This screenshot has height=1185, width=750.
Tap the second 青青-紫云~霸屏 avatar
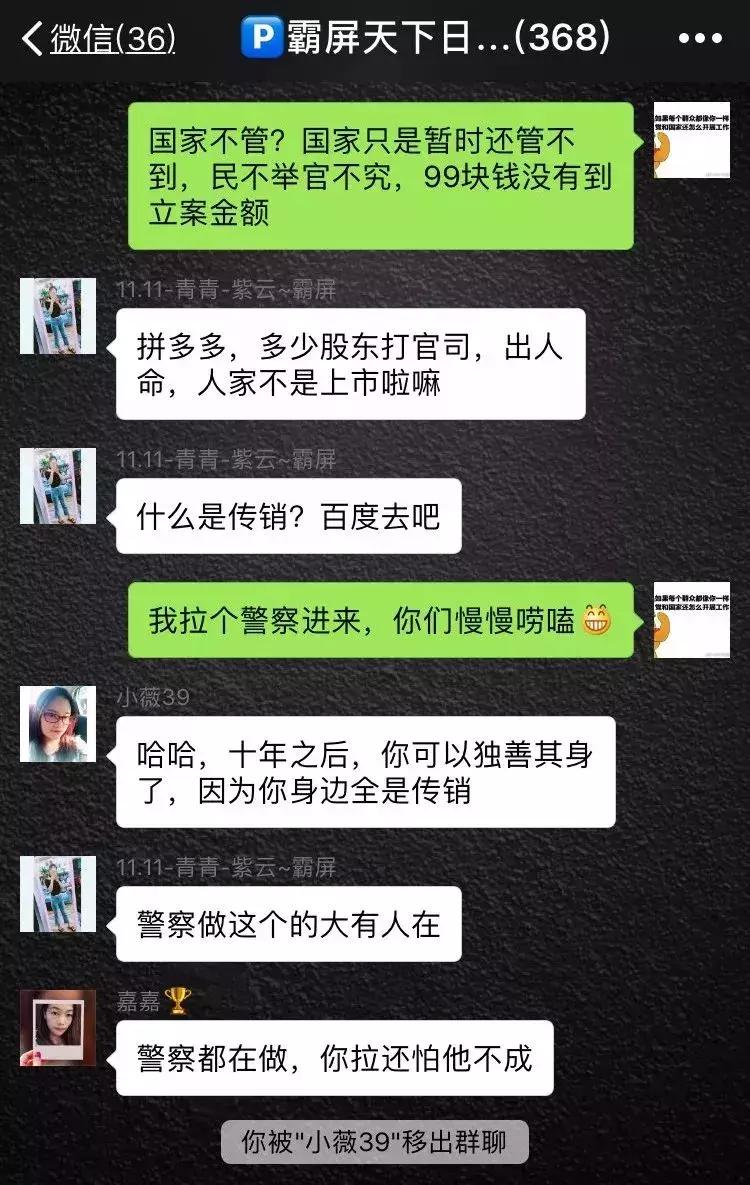(55, 487)
